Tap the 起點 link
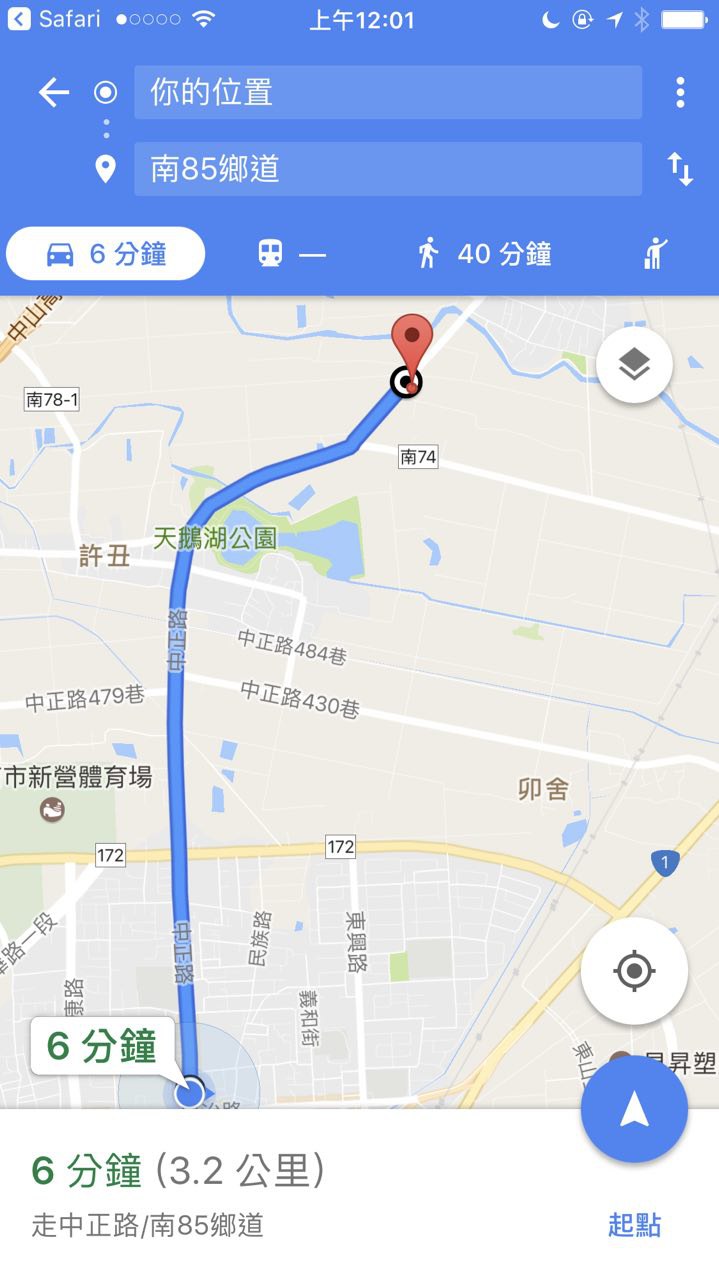This screenshot has height=1280, width=719. pyautogui.click(x=634, y=1225)
